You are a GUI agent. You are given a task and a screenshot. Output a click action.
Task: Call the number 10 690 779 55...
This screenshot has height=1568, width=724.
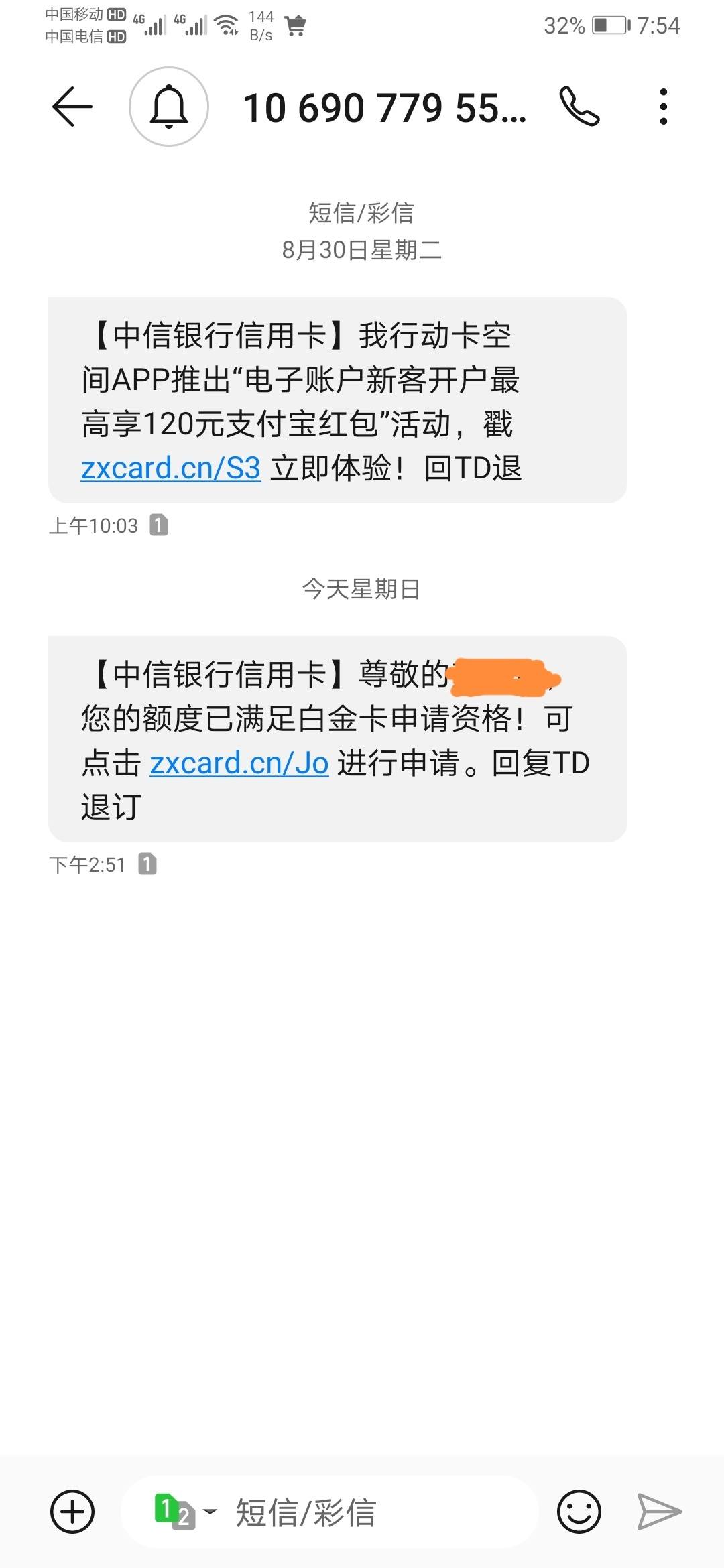point(580,107)
